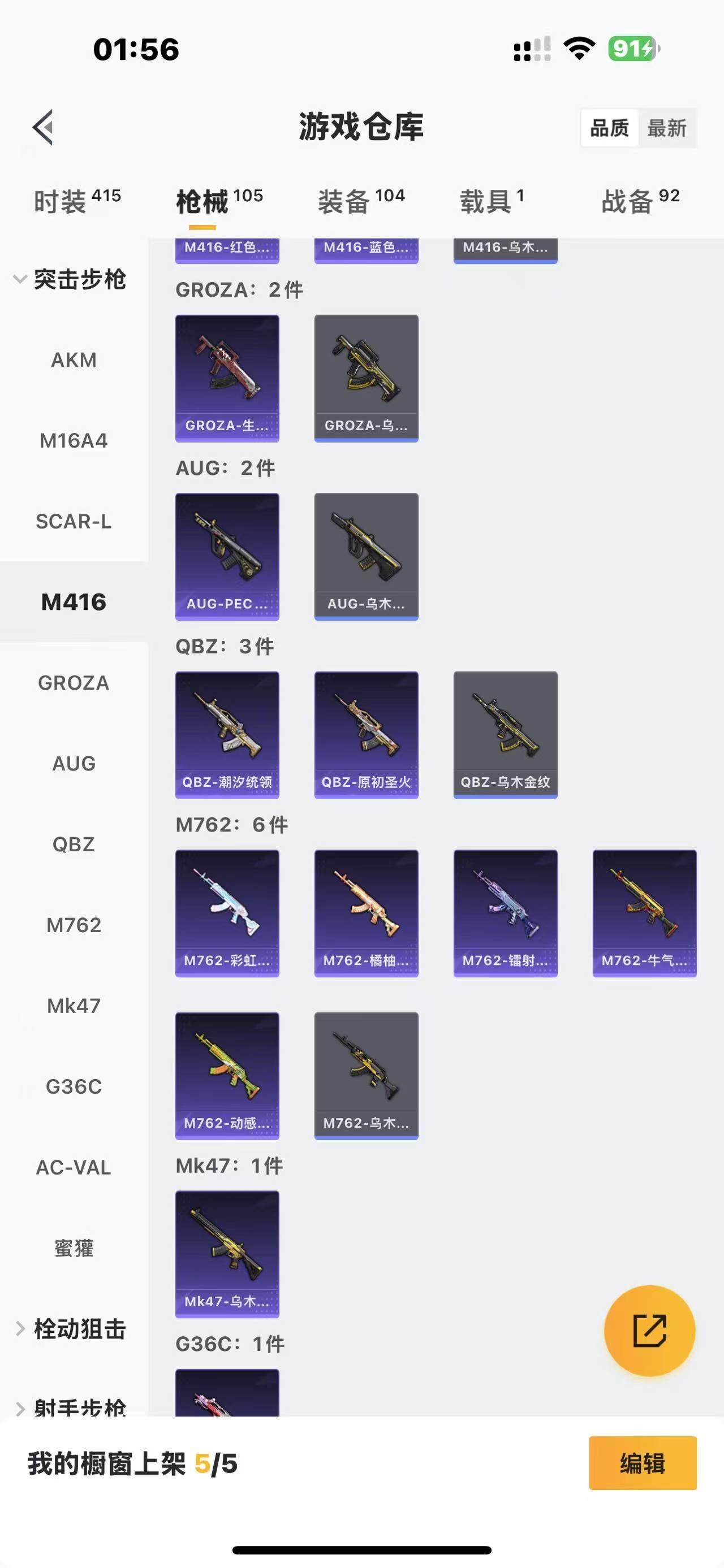Viewport: 724px width, 1568px height.
Task: Open the Mk47-乌木 skin tile
Action: [x=227, y=1254]
